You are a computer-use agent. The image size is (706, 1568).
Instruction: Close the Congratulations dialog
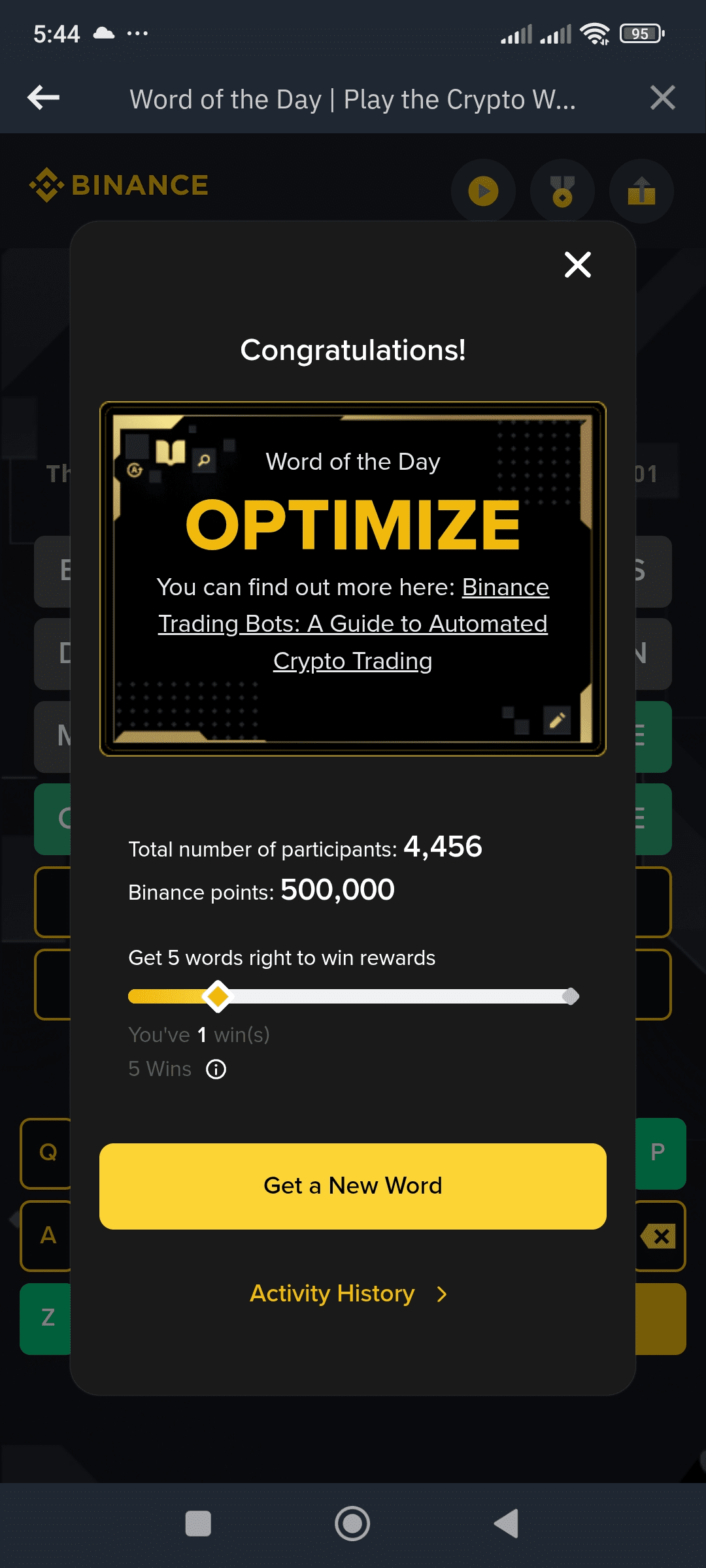(x=577, y=265)
